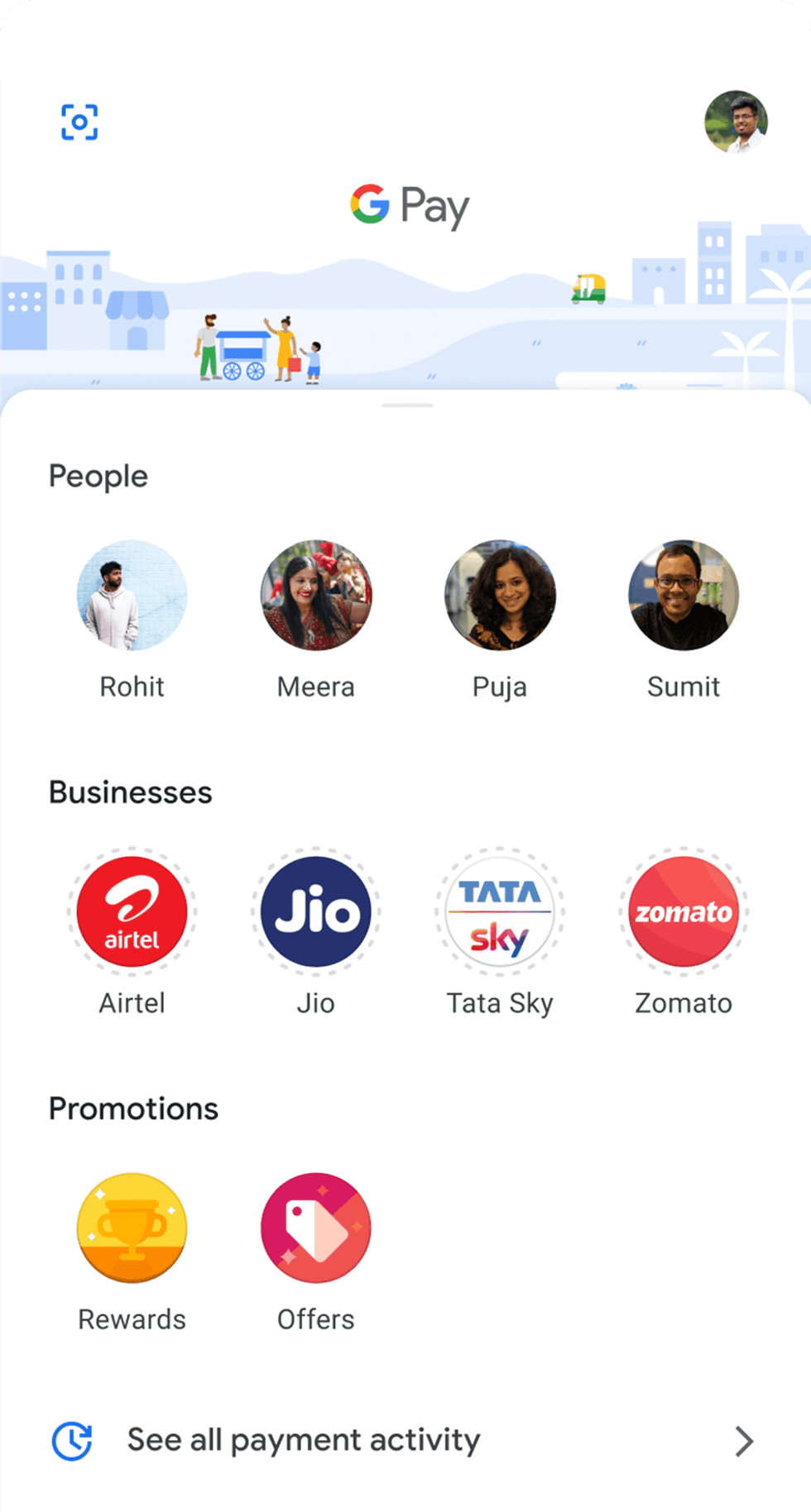
Task: Open the account profile picture
Action: pyautogui.click(x=736, y=122)
